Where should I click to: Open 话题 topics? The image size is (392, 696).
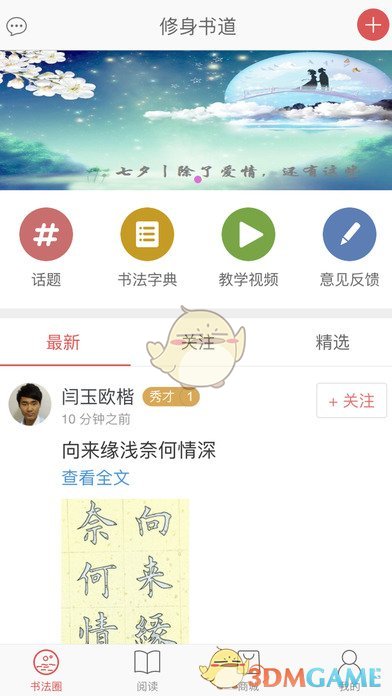click(46, 248)
